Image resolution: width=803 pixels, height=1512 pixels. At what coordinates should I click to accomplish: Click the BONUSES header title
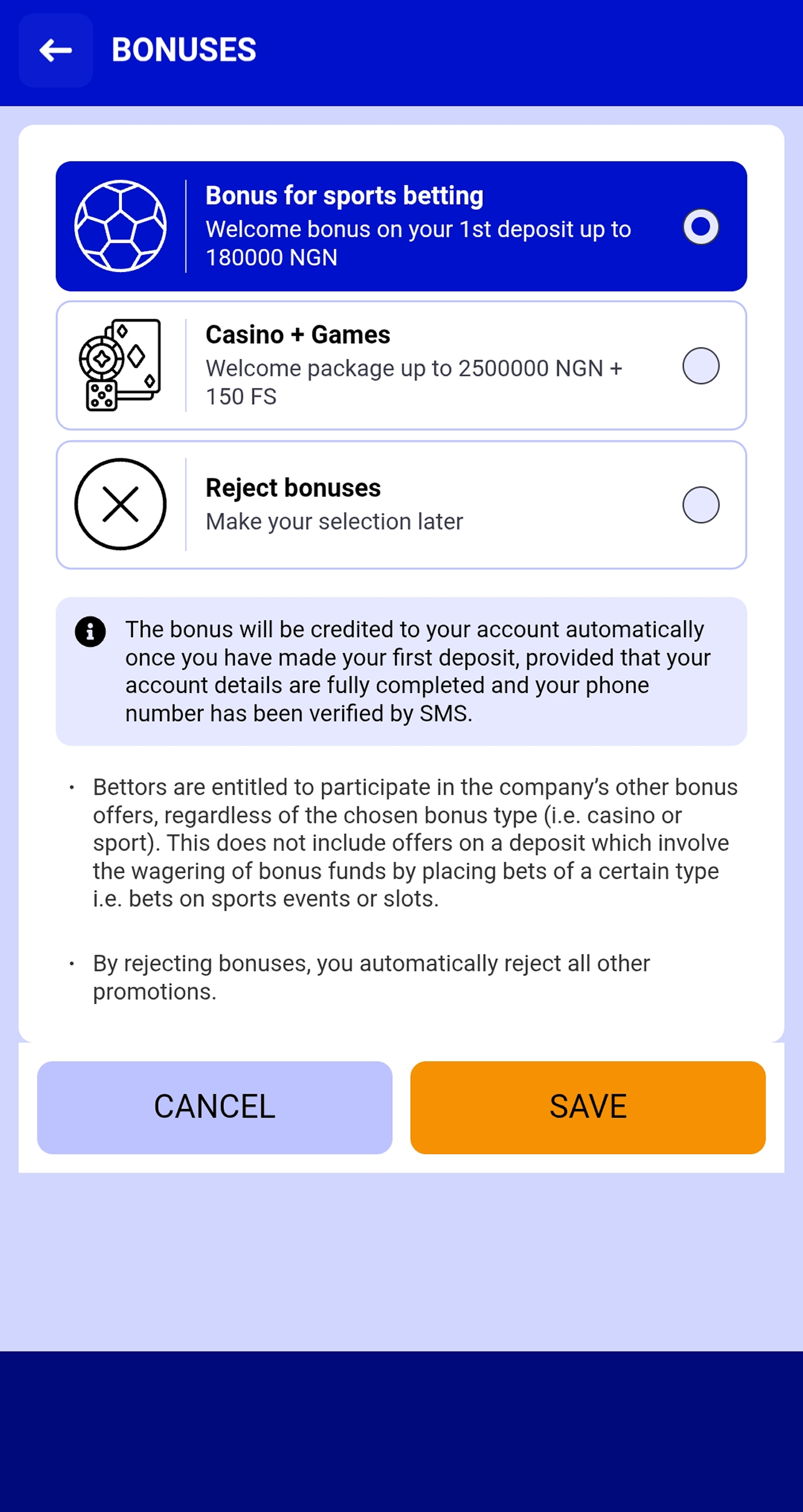[x=183, y=49]
